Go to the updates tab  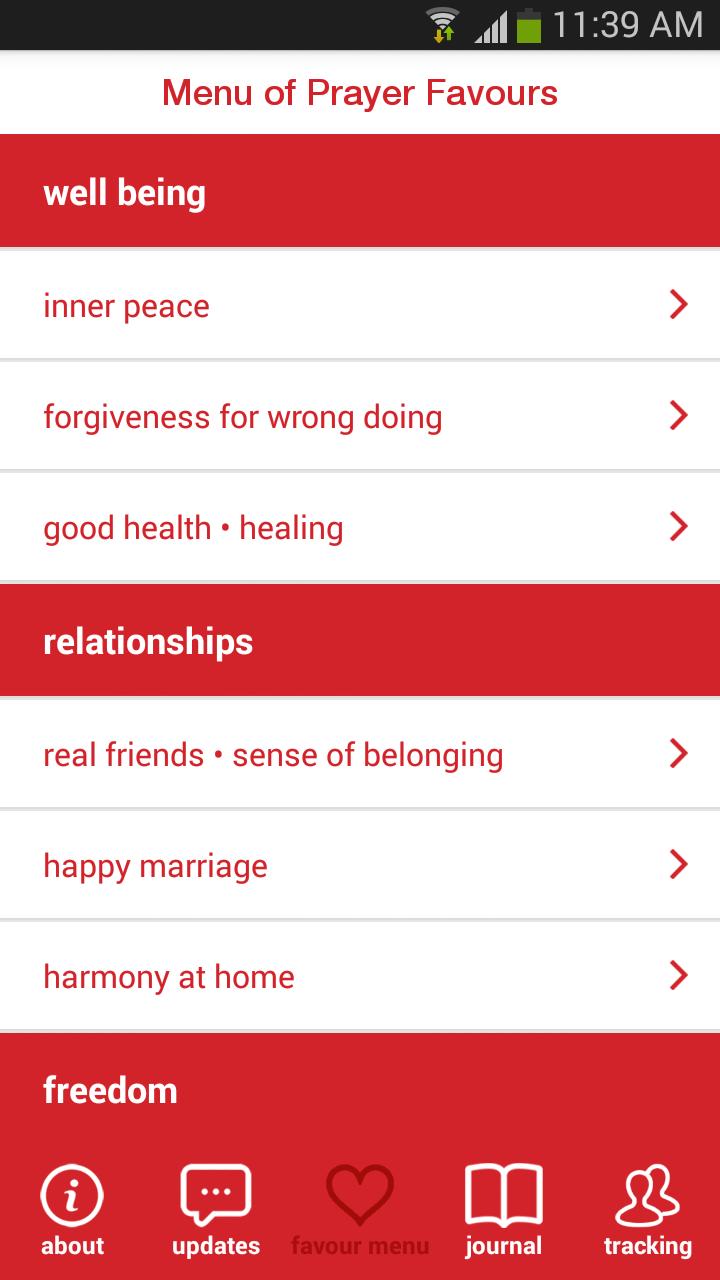pyautogui.click(x=216, y=1210)
